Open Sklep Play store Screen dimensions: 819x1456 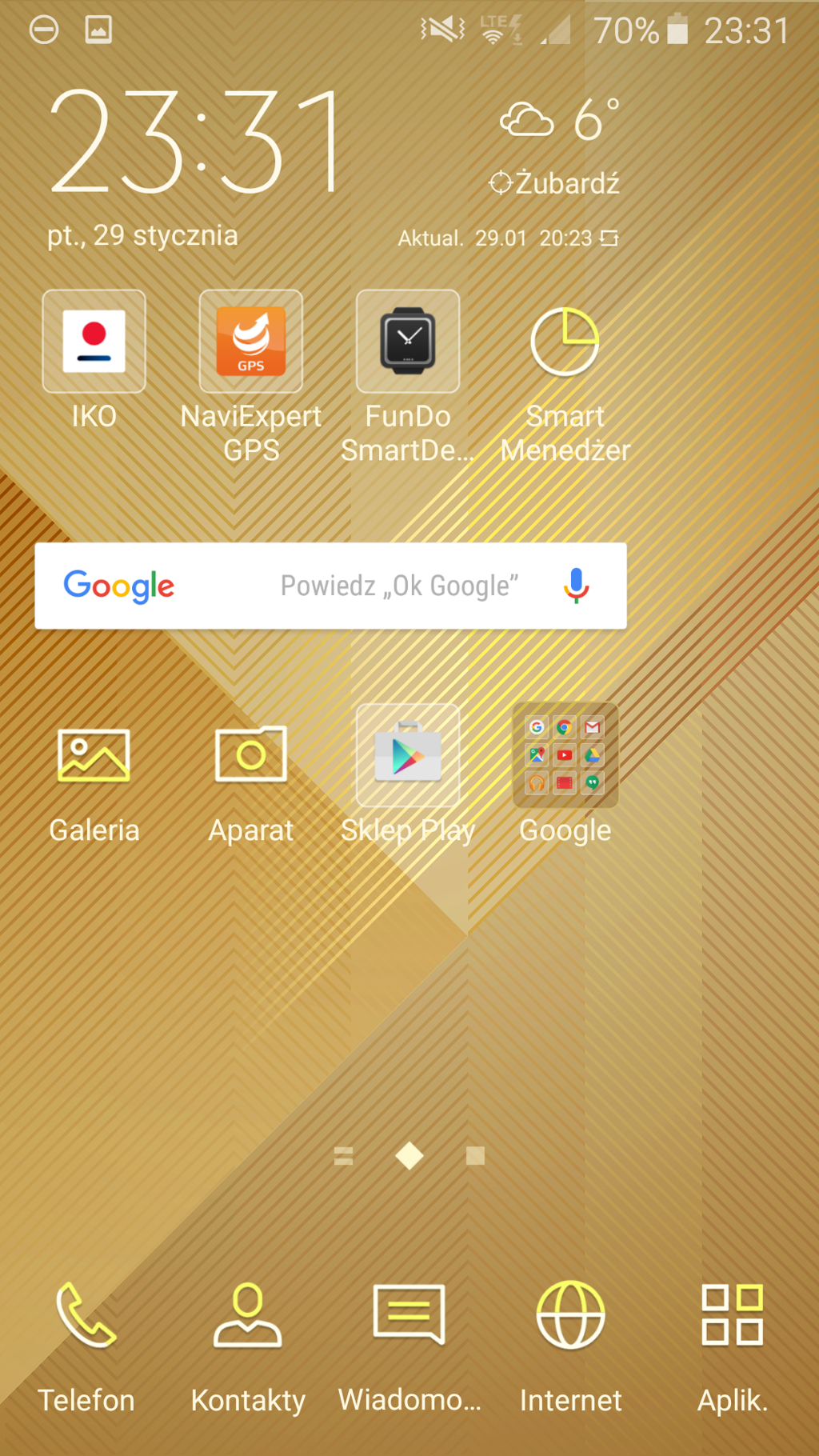(408, 756)
